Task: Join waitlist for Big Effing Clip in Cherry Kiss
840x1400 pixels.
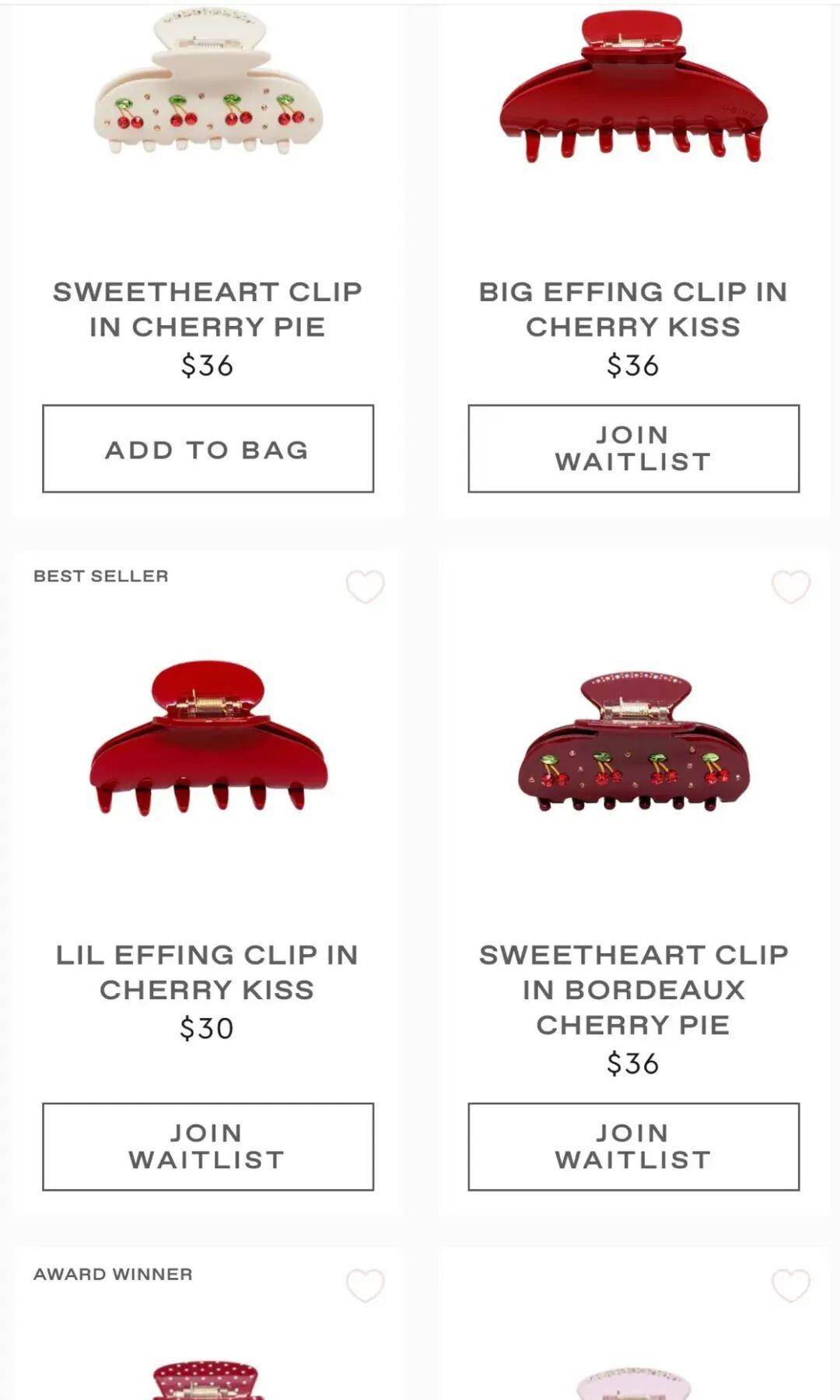Action: [633, 449]
